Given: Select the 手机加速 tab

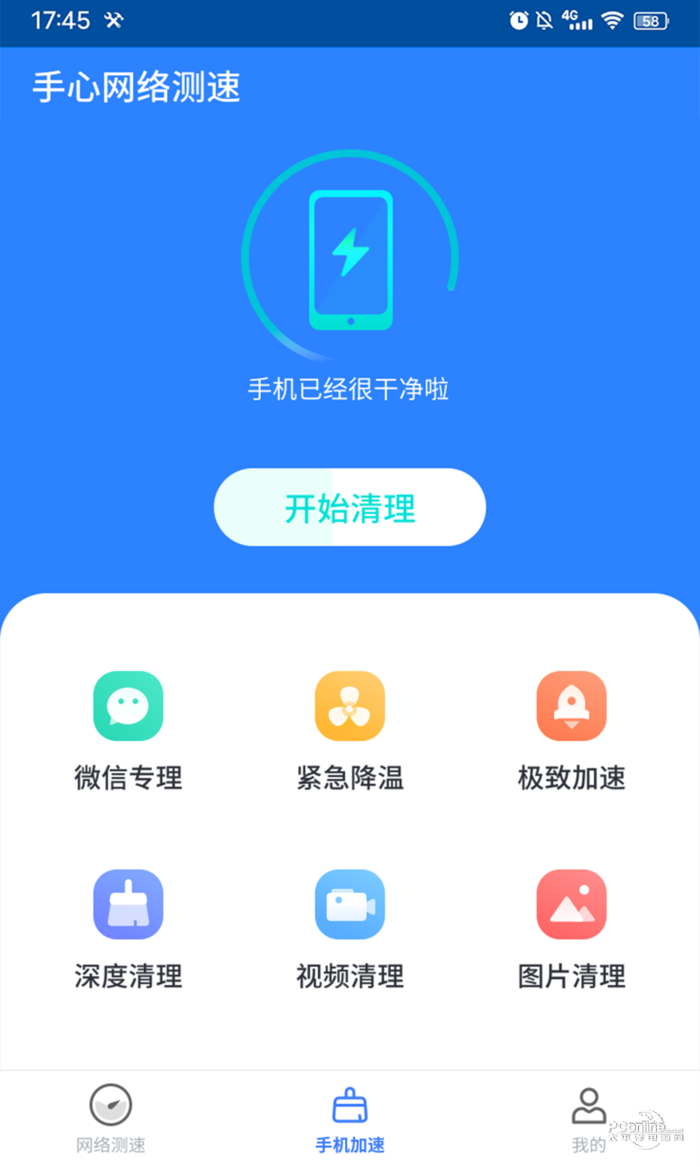Looking at the screenshot, I should coord(349,1119).
